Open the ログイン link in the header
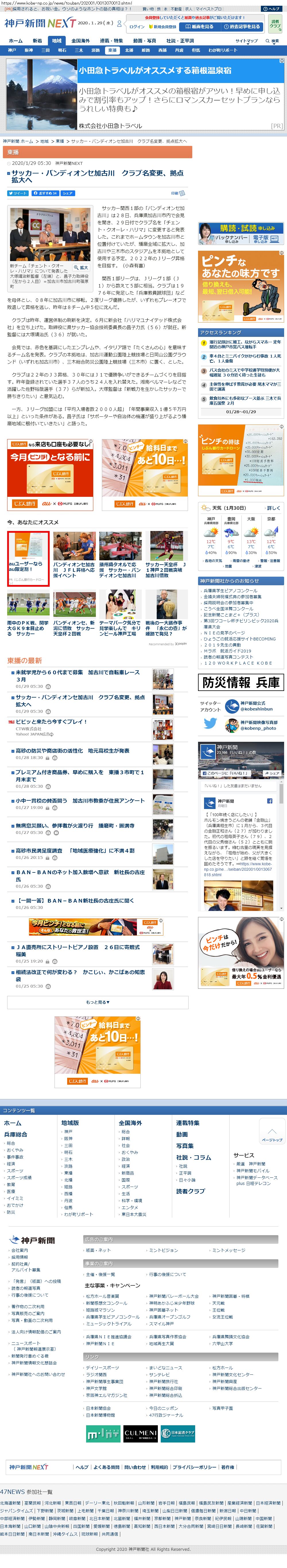This screenshot has height=1568, width=287. pyautogui.click(x=136, y=27)
